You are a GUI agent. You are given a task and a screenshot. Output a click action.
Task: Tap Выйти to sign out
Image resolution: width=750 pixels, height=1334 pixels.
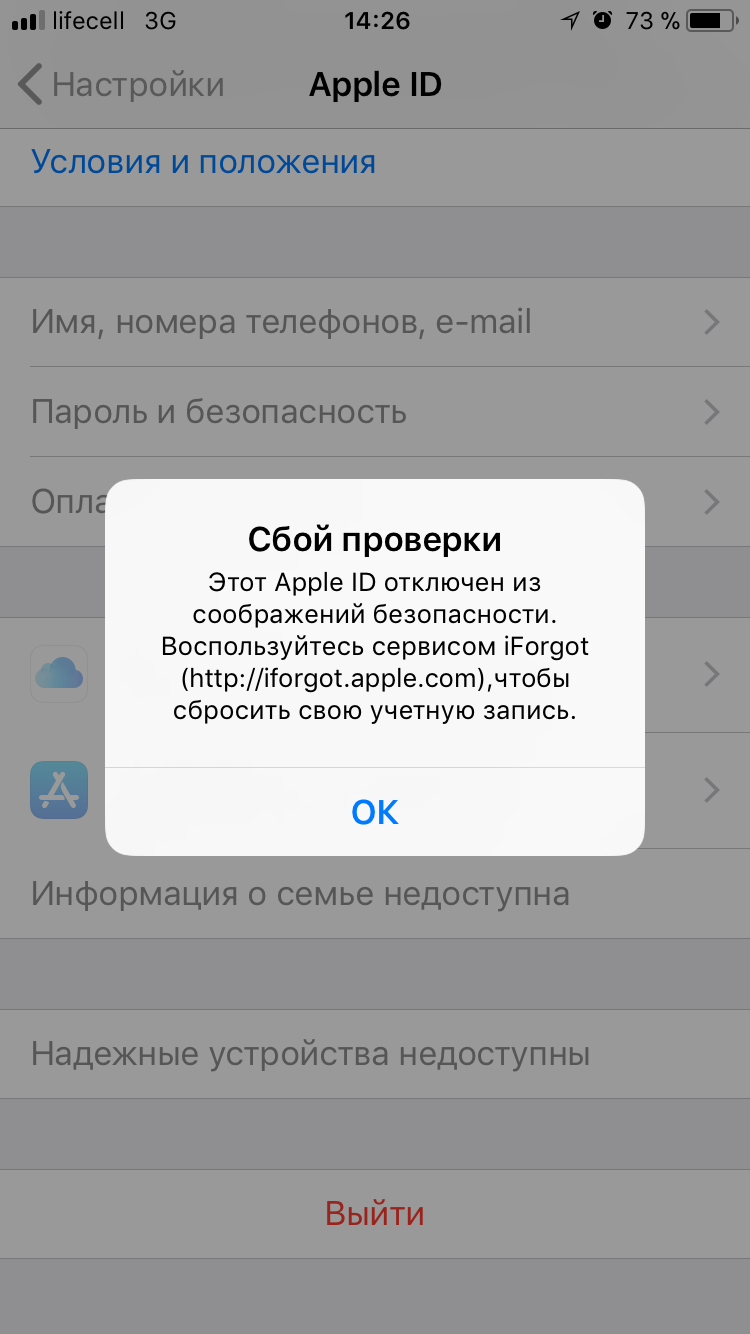[375, 1214]
